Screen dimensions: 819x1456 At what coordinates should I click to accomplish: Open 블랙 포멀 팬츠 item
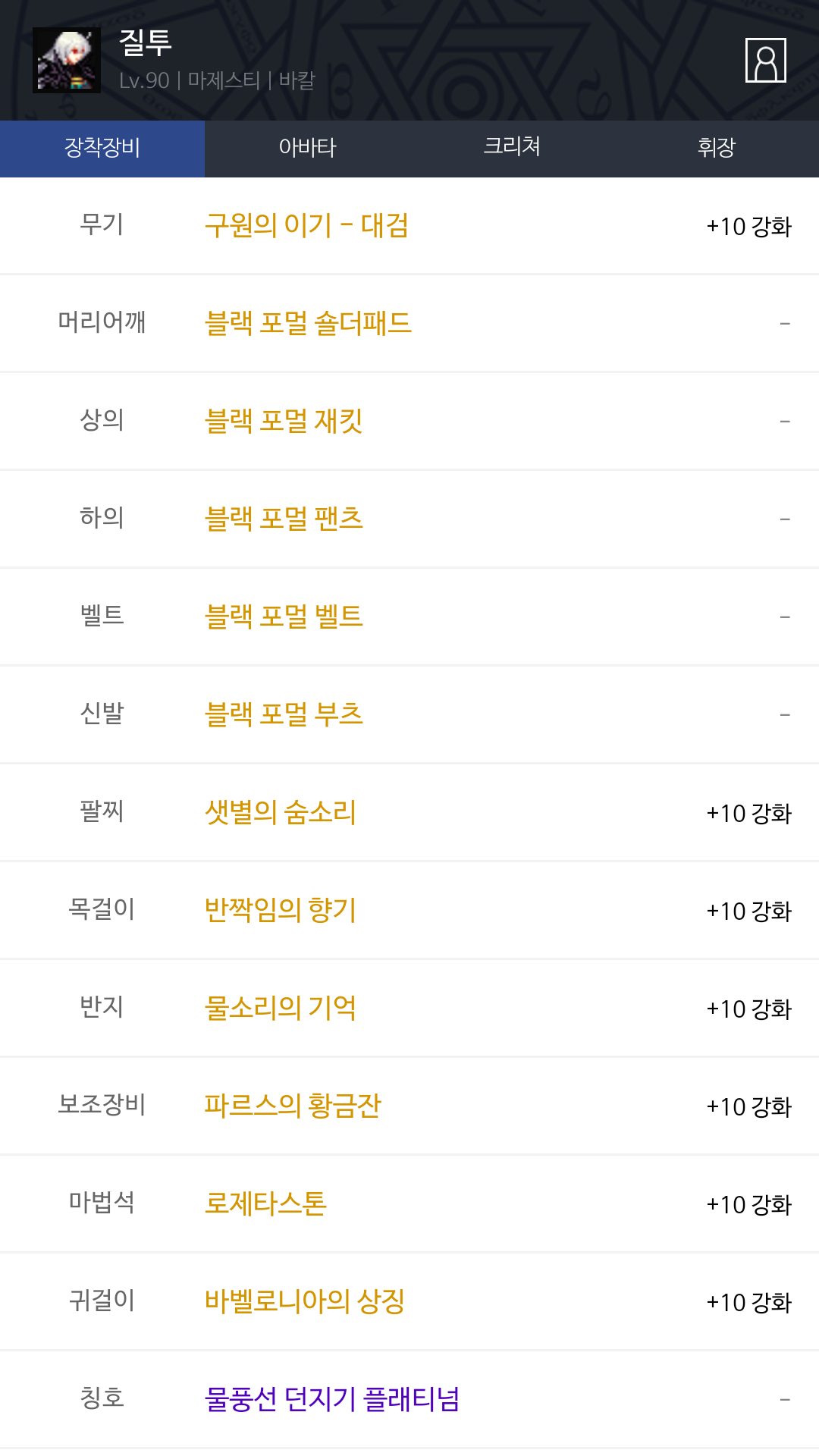tap(284, 519)
